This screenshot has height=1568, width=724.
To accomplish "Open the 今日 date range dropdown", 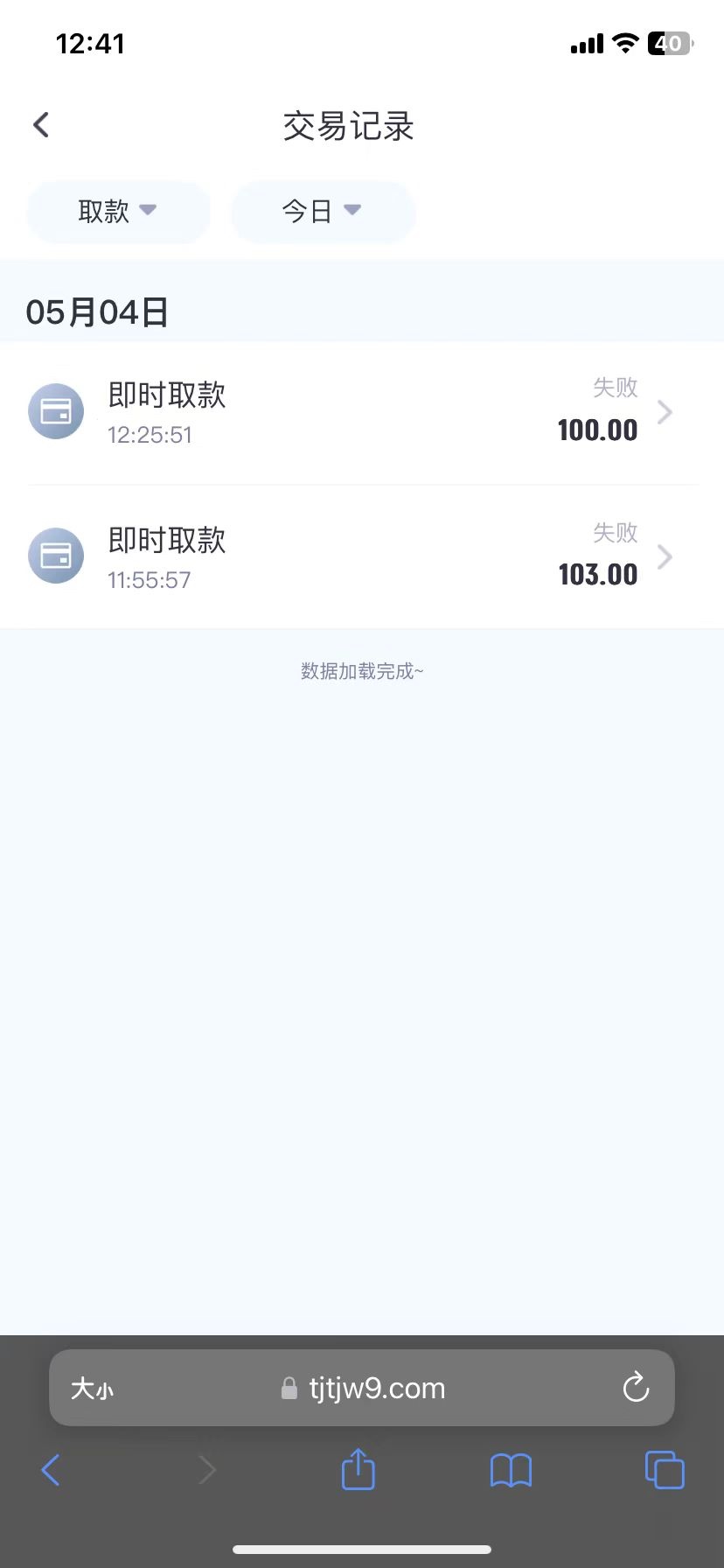I will pos(322,212).
